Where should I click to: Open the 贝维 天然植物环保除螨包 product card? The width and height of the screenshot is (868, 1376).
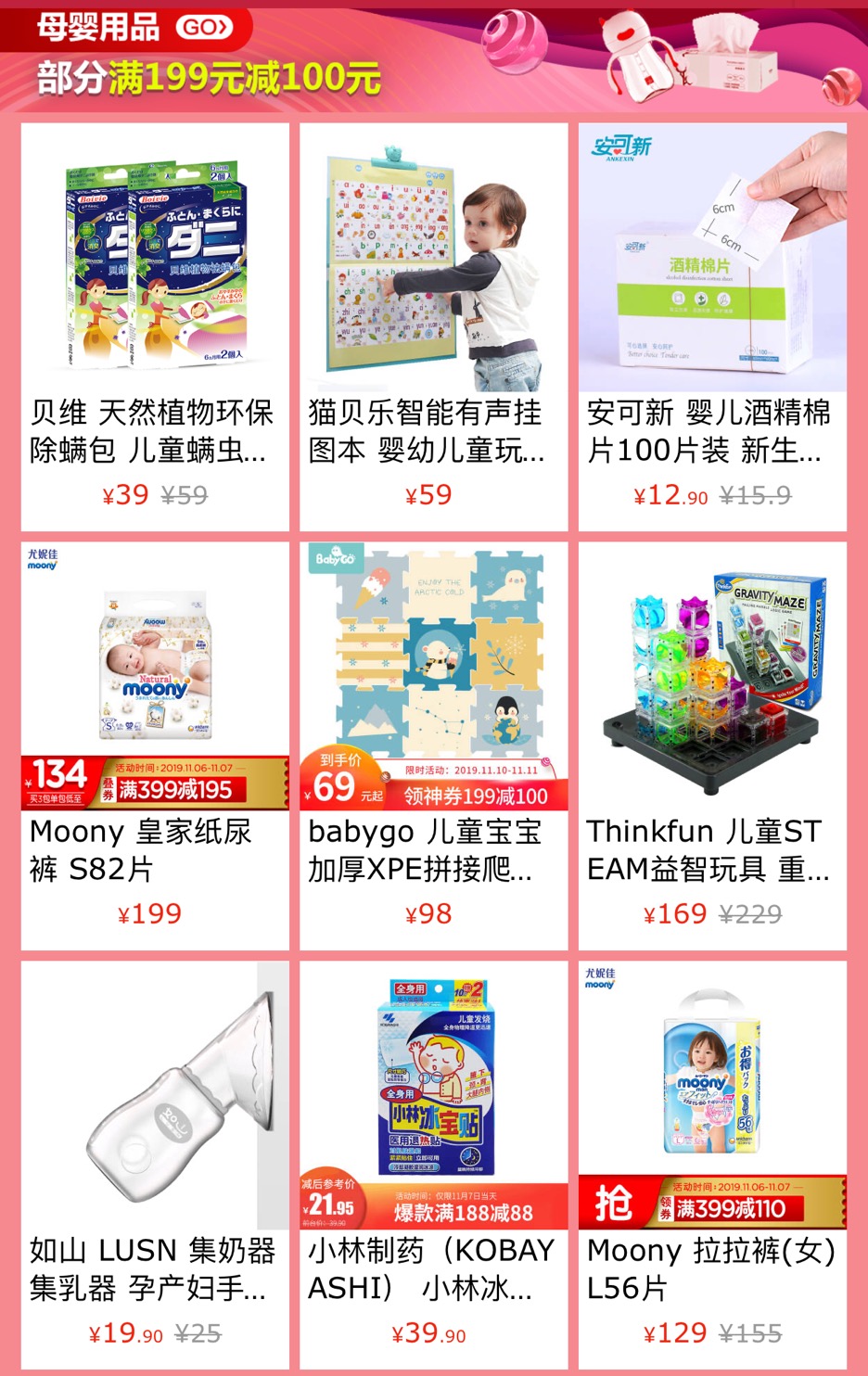155,325
